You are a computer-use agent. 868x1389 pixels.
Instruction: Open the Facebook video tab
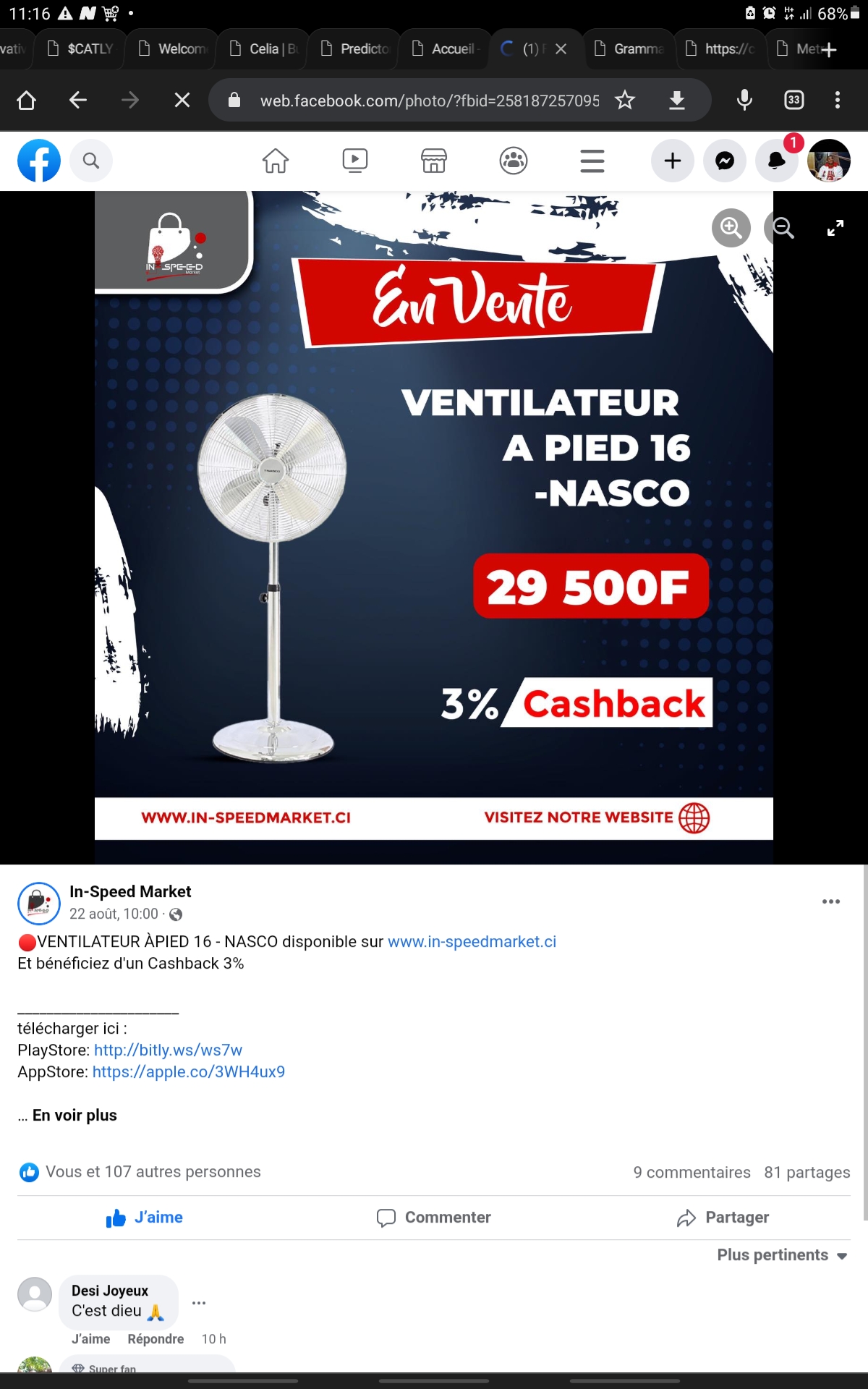point(354,161)
